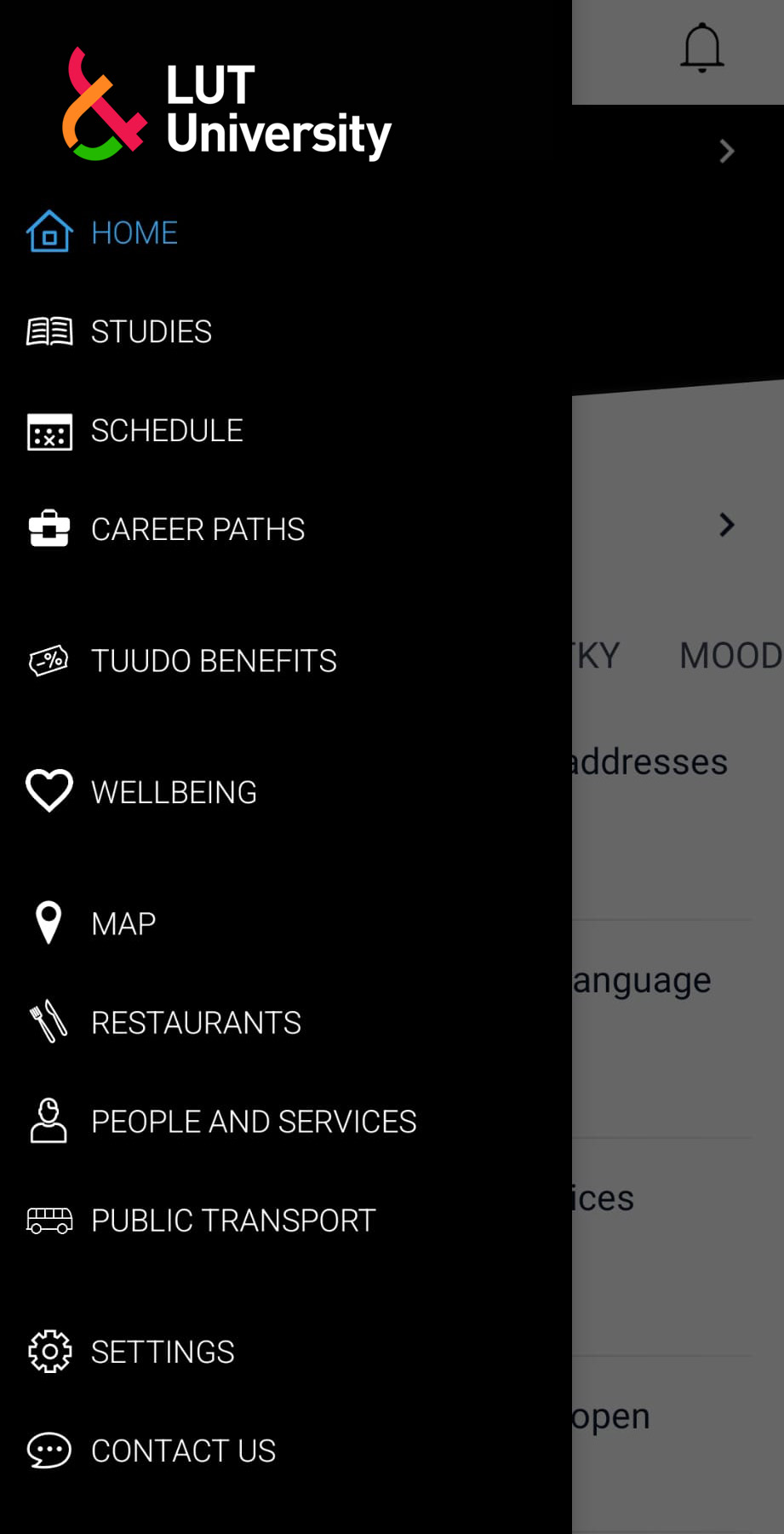Open the Map using the pin icon

[49, 923]
